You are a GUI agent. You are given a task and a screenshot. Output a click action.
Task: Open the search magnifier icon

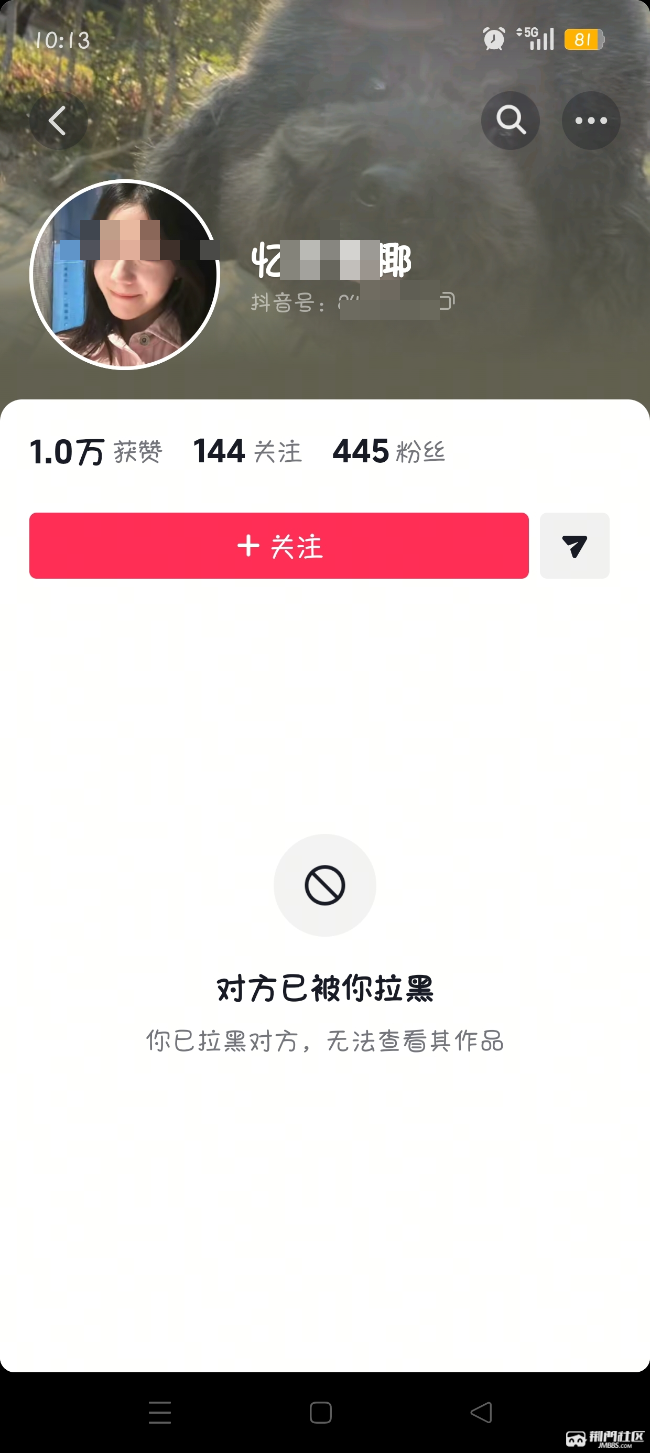point(510,121)
